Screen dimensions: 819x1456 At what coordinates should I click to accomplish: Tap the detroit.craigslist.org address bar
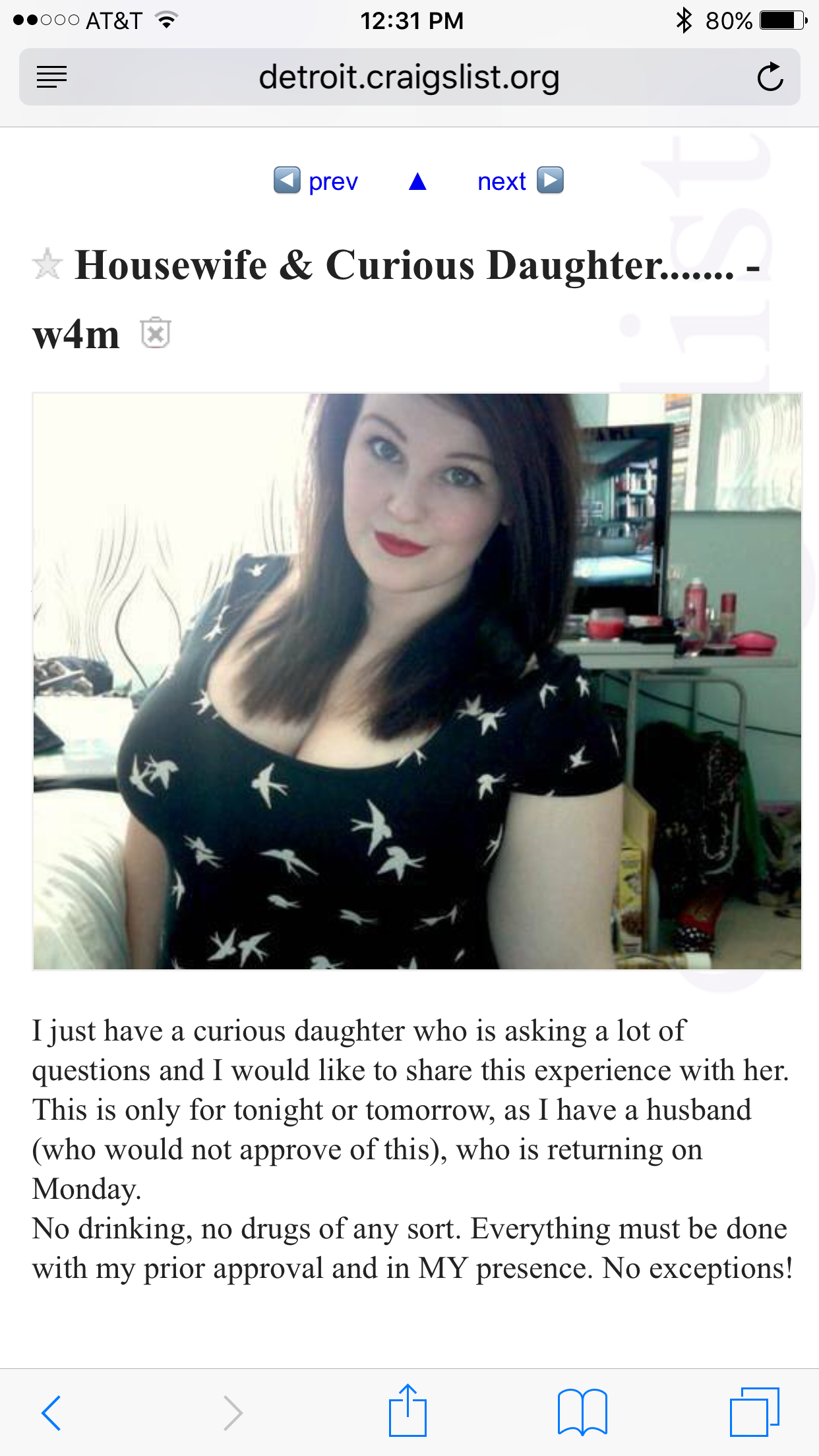tap(409, 77)
